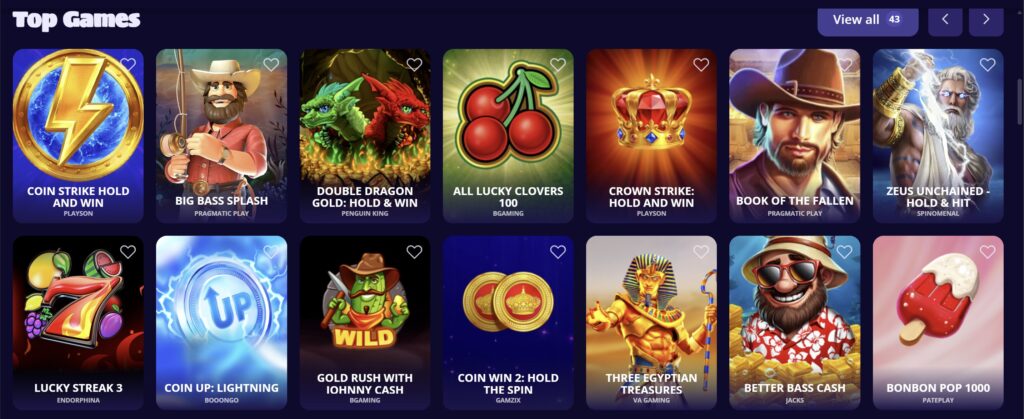Launch Three Egyptian Treasures game

click(x=651, y=320)
